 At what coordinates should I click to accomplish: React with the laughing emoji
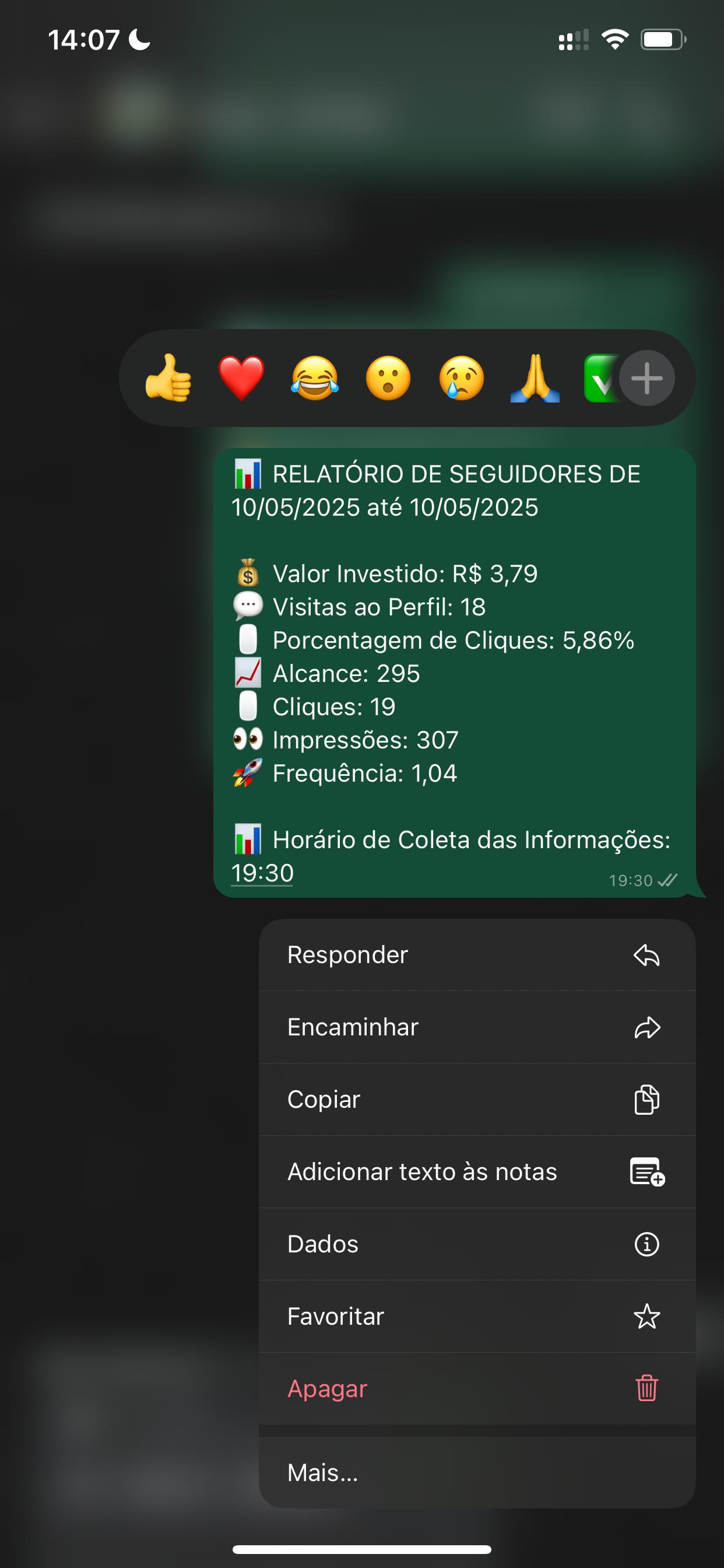tap(315, 378)
